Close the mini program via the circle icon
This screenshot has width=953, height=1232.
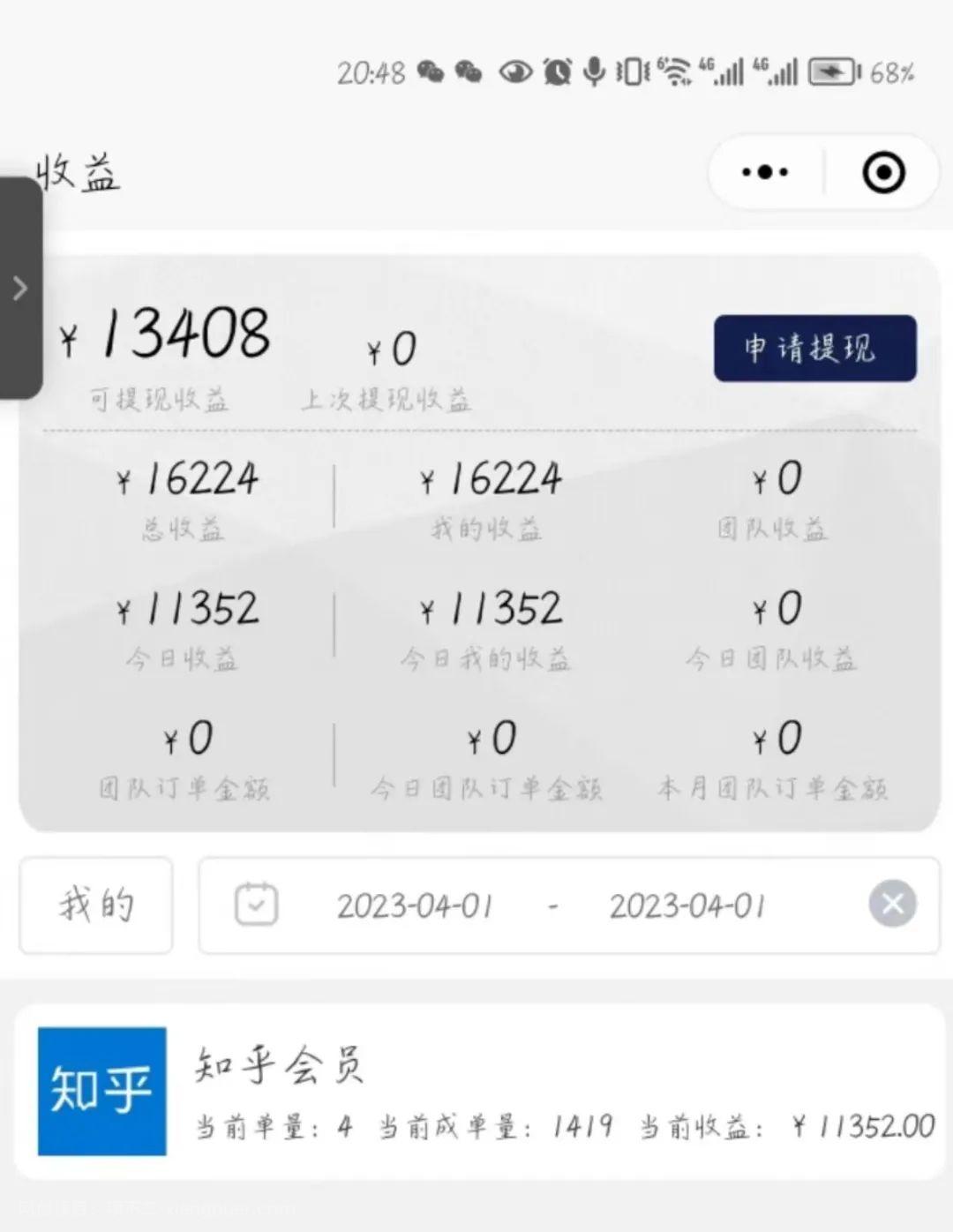click(x=883, y=172)
